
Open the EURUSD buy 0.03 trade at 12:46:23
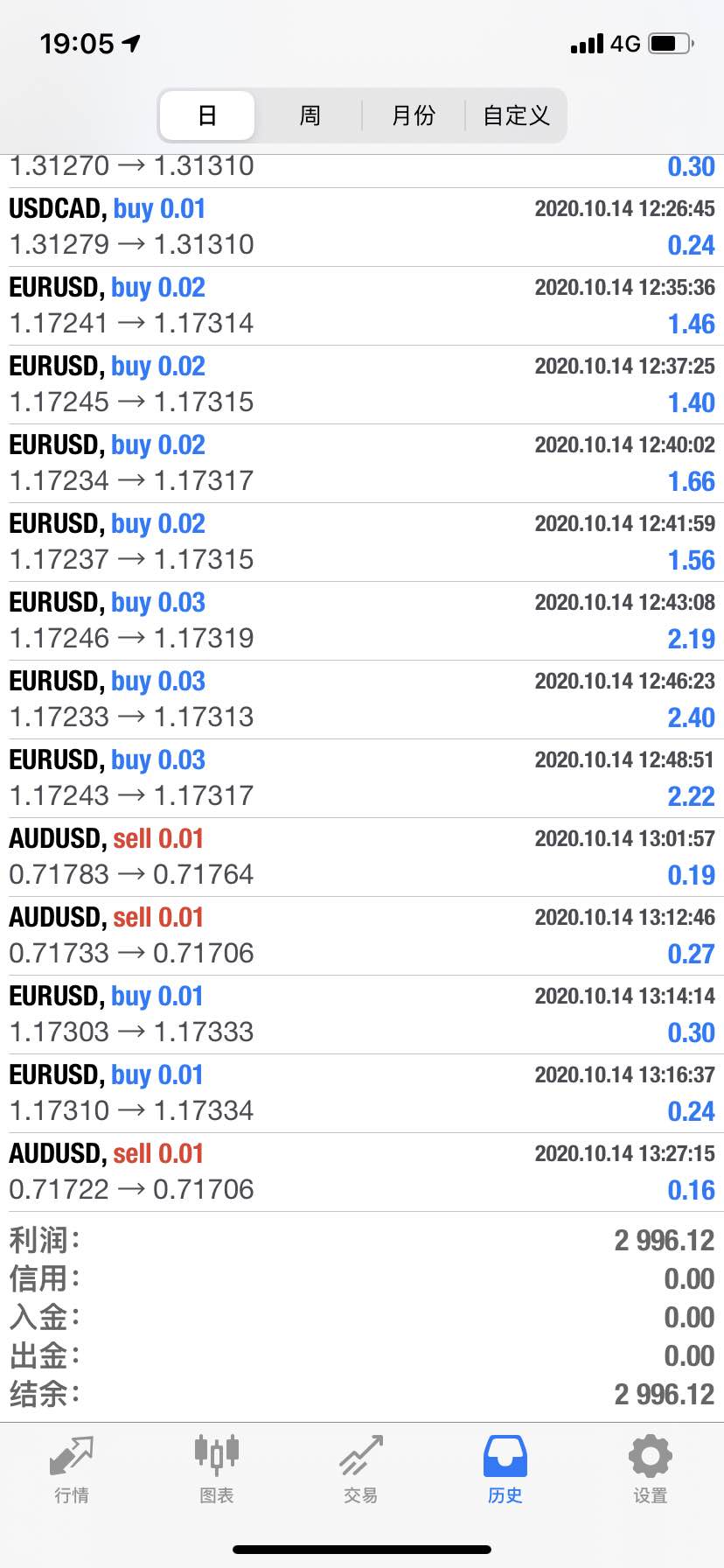[362, 700]
